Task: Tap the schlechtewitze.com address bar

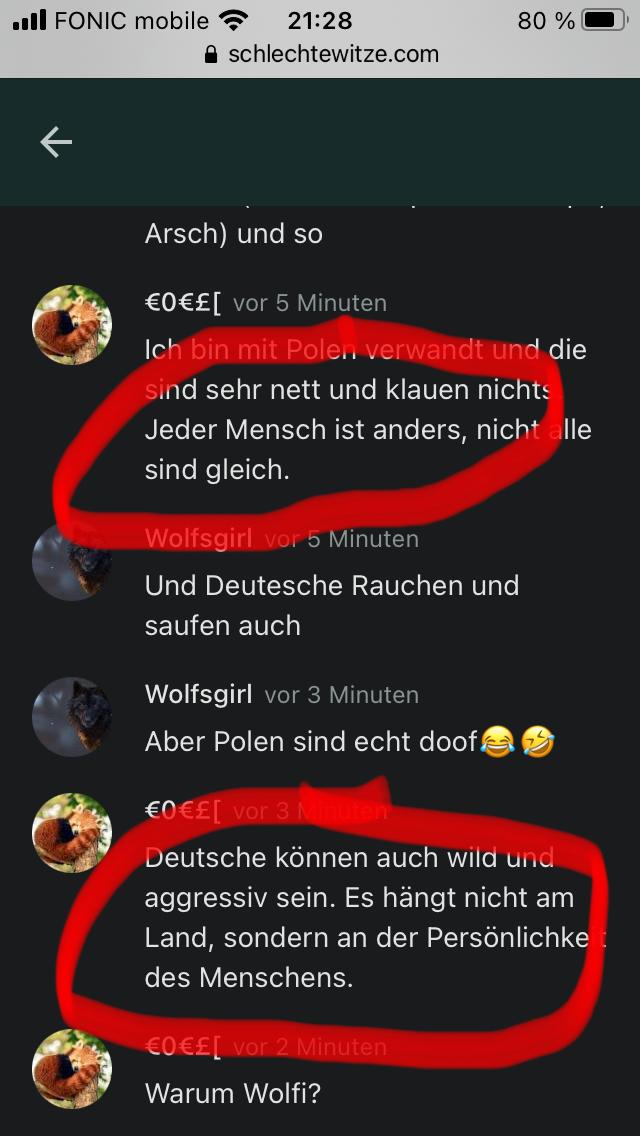Action: click(x=320, y=54)
